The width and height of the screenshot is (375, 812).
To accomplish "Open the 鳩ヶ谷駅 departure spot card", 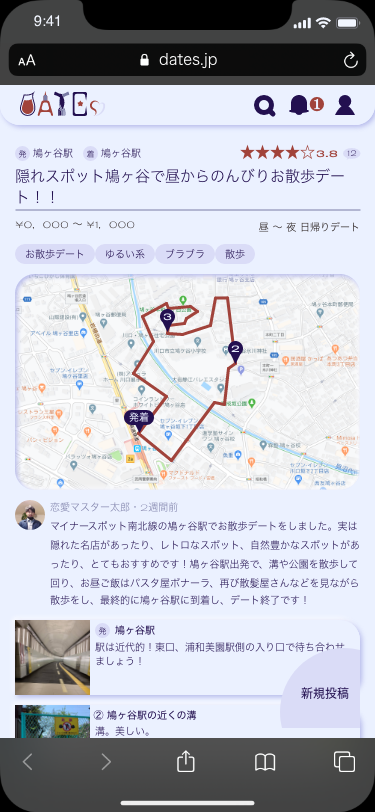I will 188,657.
